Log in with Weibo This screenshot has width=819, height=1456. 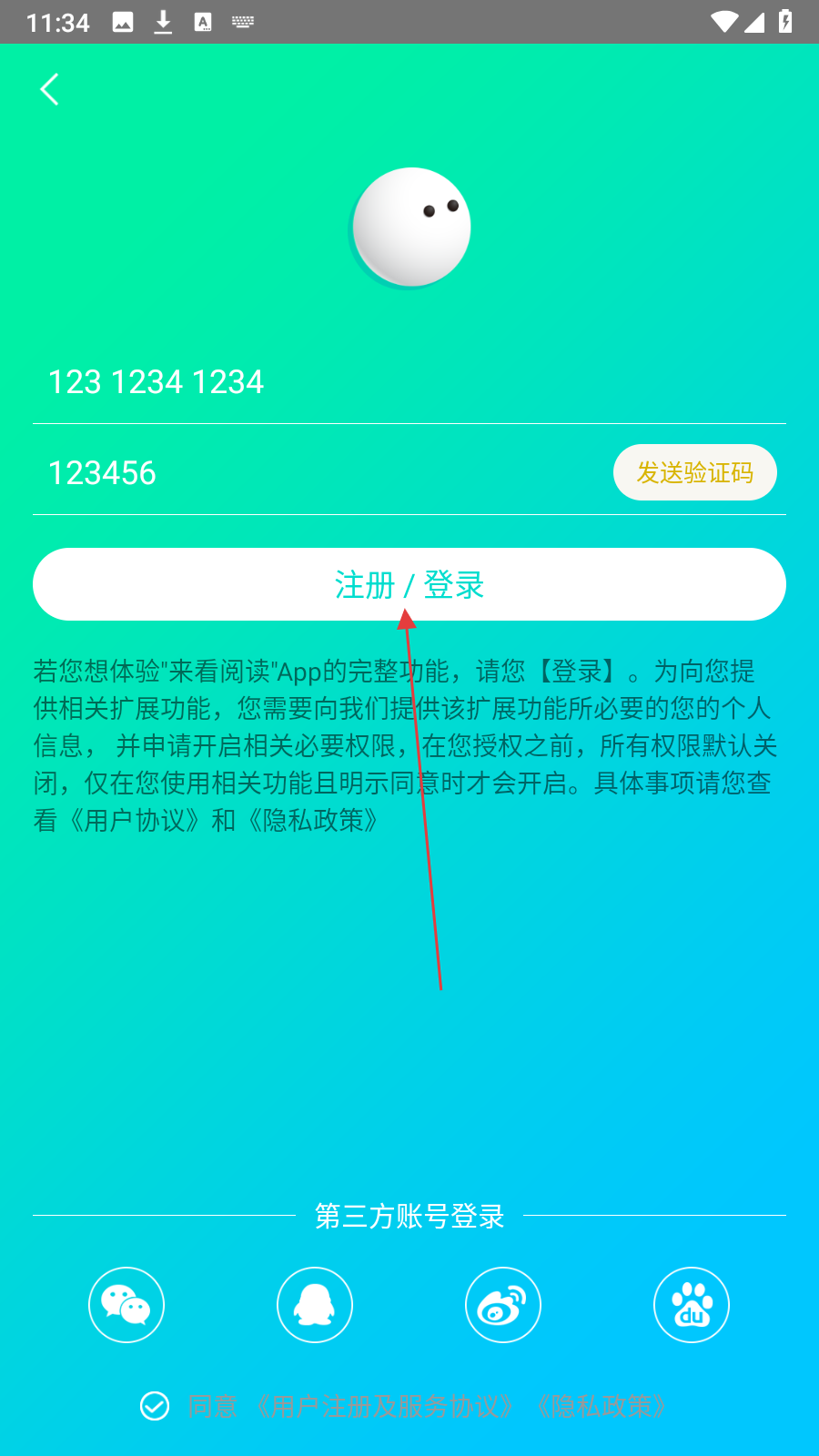(x=503, y=1305)
